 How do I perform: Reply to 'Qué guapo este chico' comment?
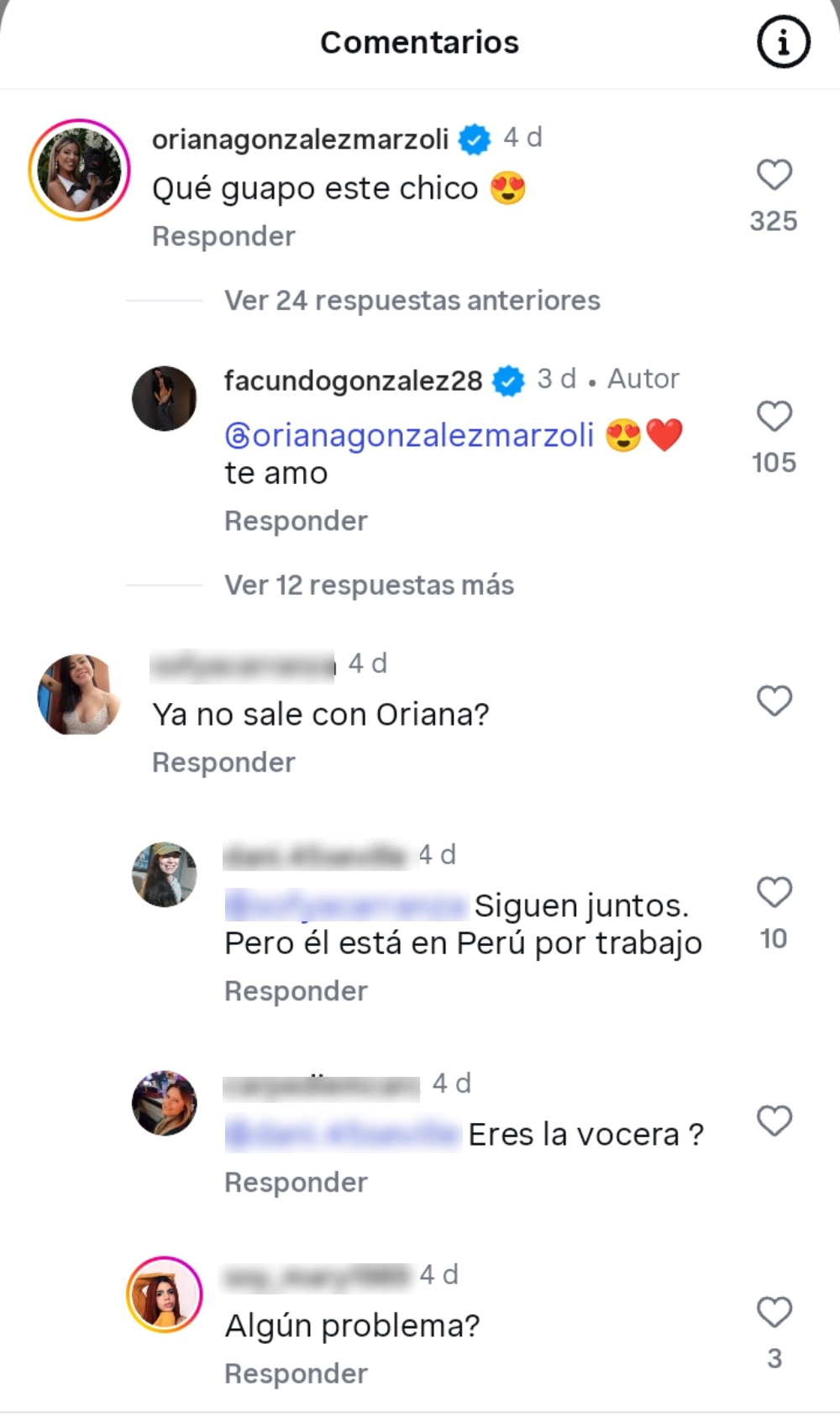(x=223, y=237)
